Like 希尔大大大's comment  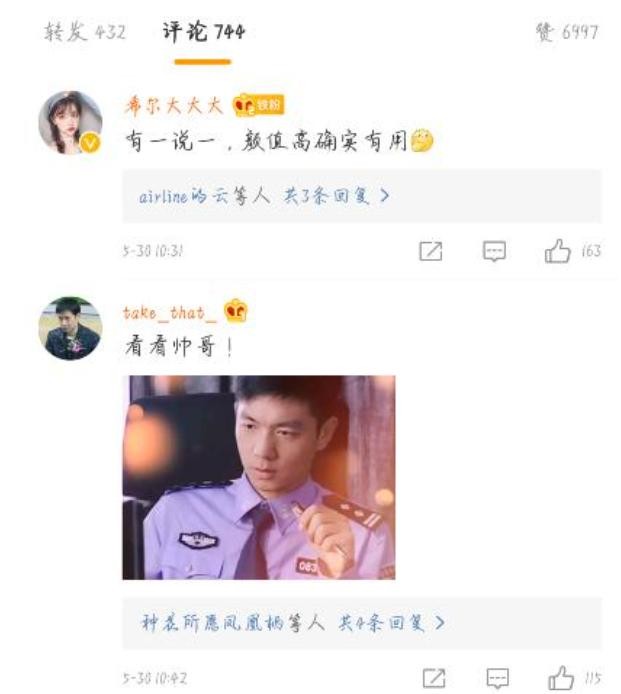pyautogui.click(x=558, y=252)
